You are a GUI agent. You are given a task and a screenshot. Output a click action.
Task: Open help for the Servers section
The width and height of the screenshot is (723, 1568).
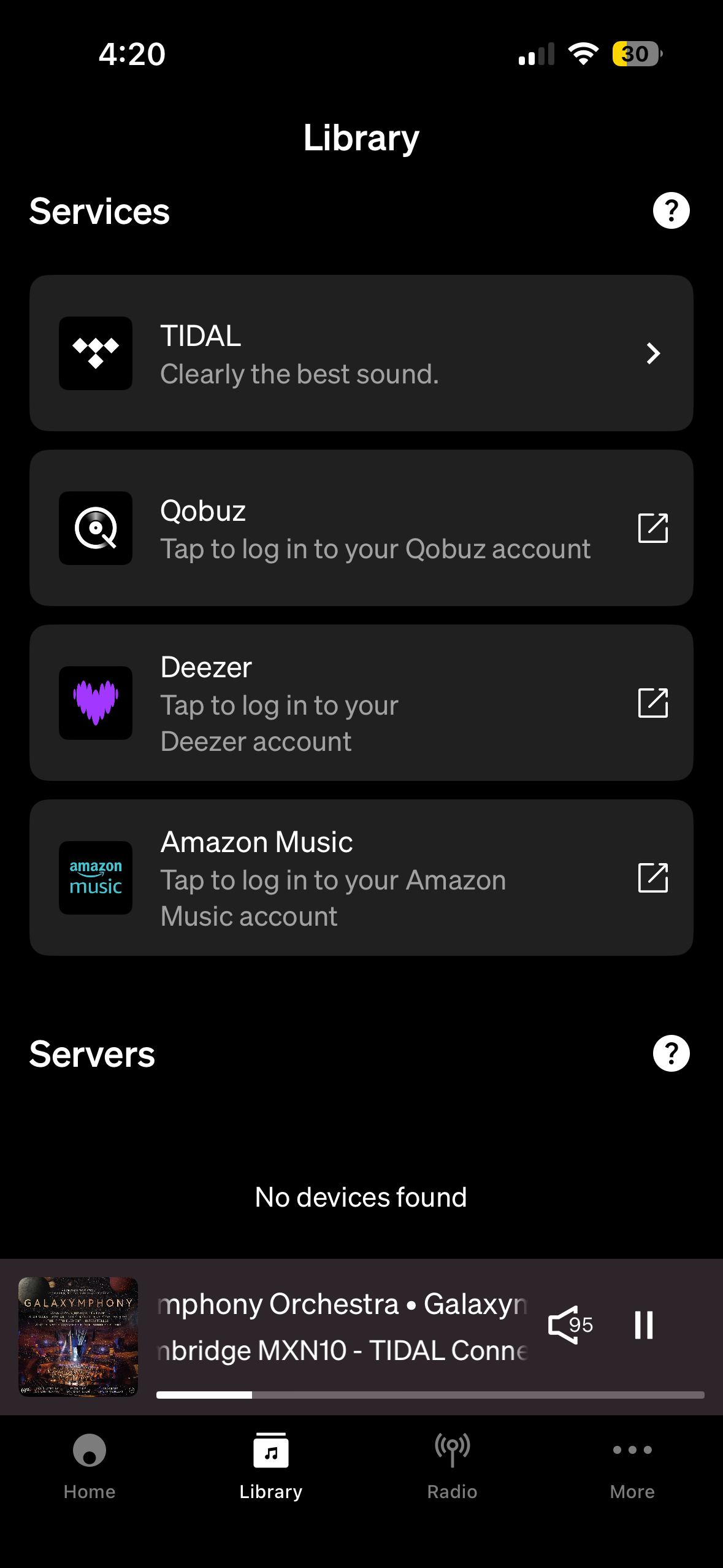point(671,1054)
